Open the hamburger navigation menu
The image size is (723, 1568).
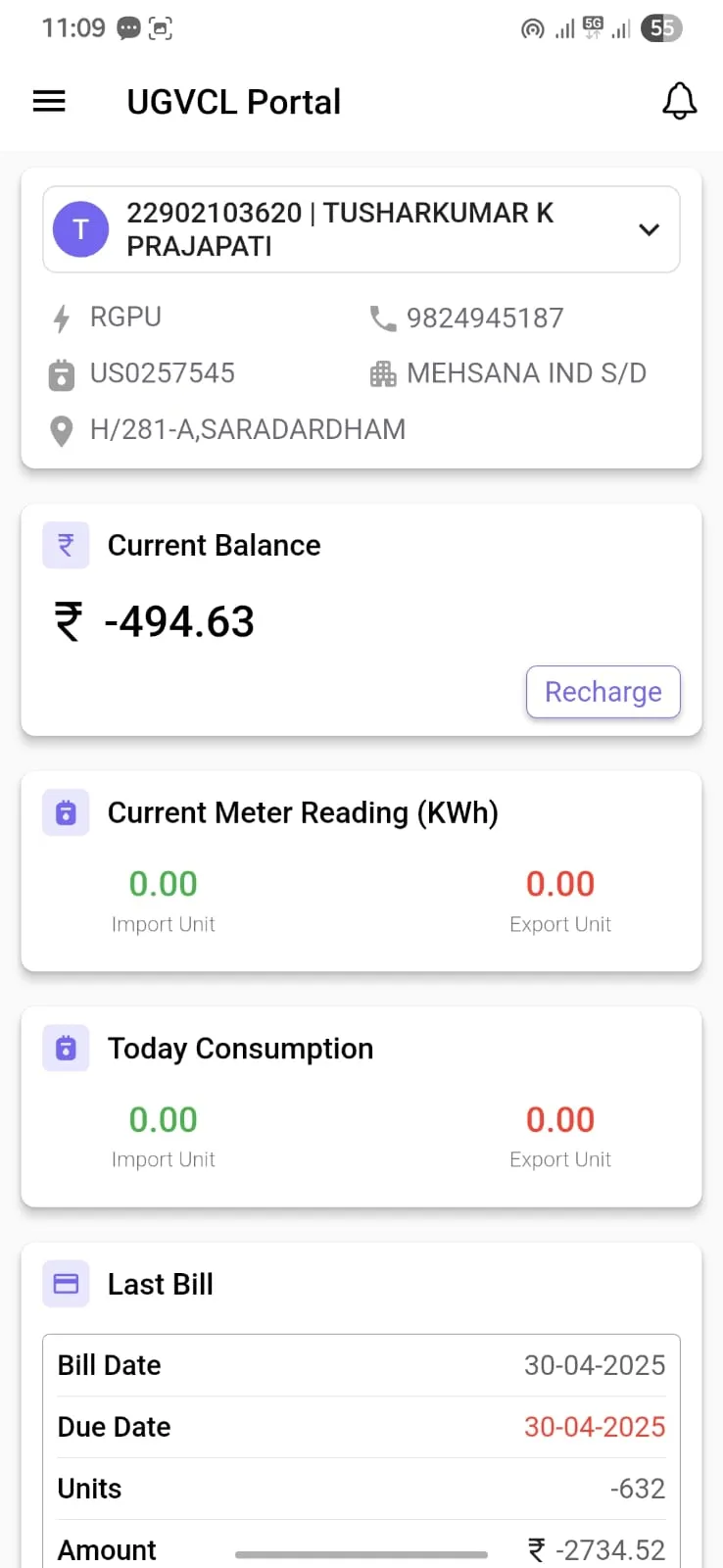(x=49, y=101)
